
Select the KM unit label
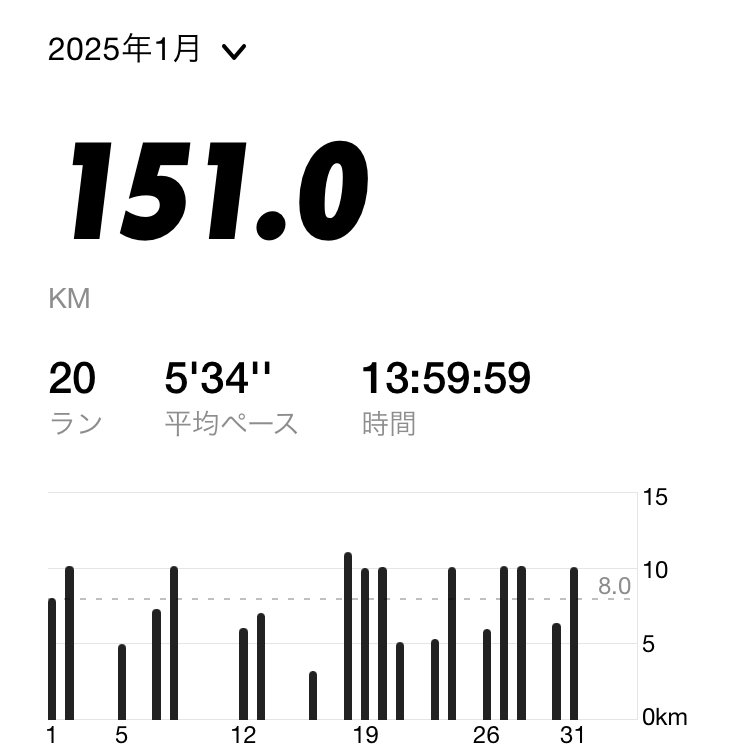point(70,297)
